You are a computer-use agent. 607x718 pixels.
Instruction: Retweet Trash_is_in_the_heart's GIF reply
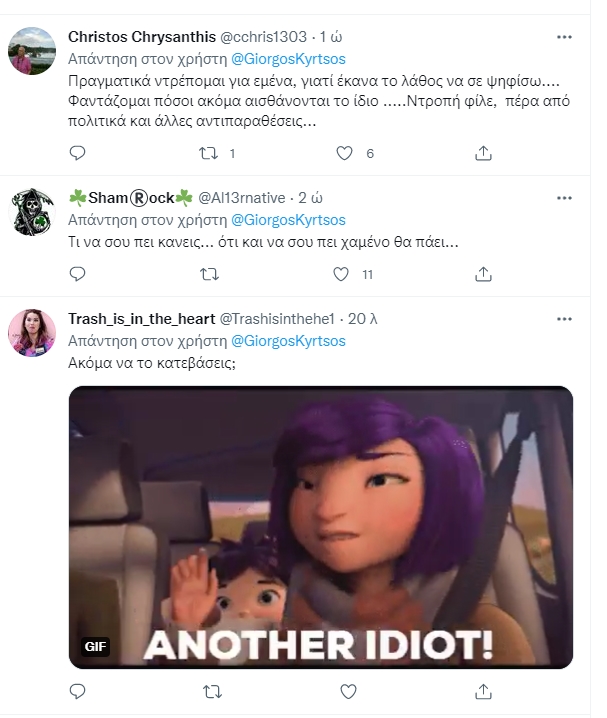point(210,691)
